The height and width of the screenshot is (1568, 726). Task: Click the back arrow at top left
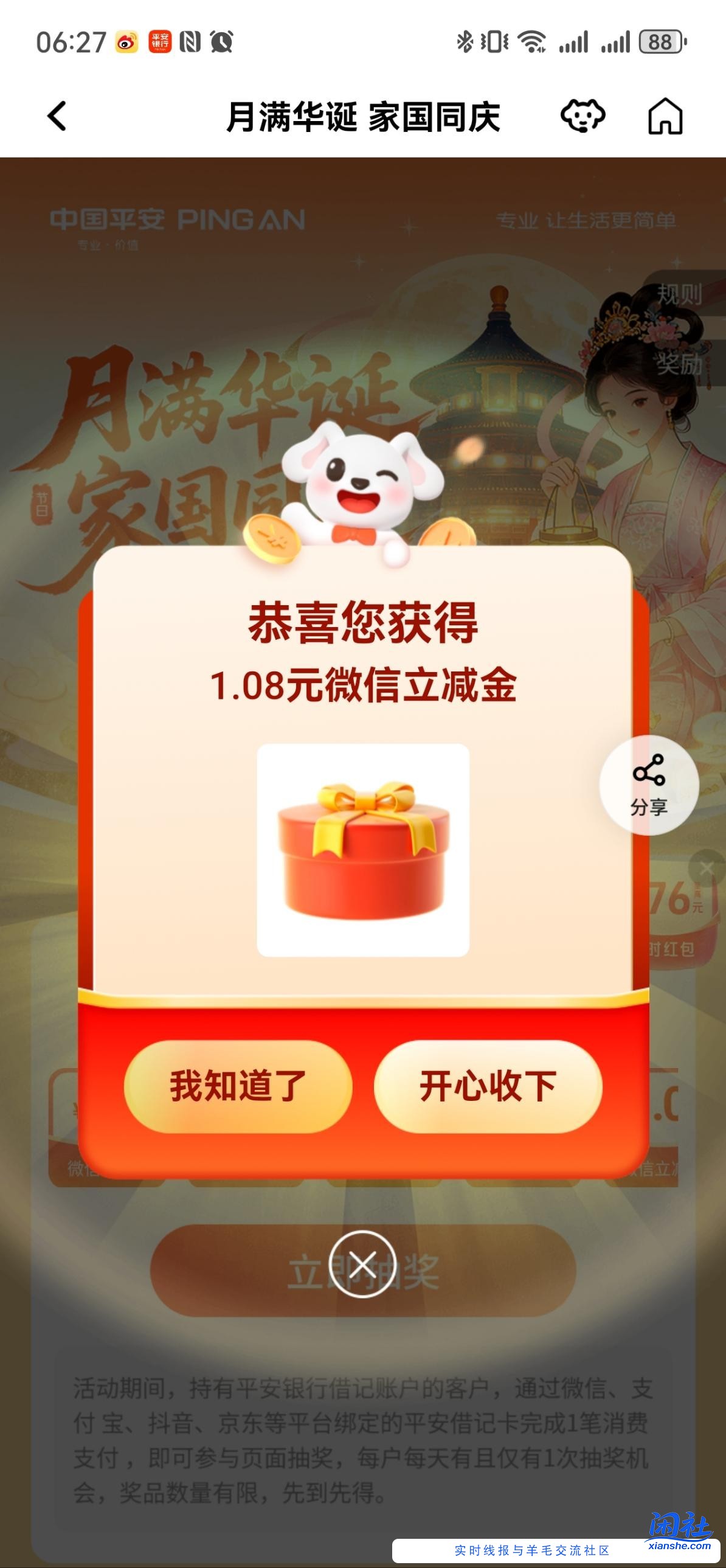pyautogui.click(x=57, y=117)
